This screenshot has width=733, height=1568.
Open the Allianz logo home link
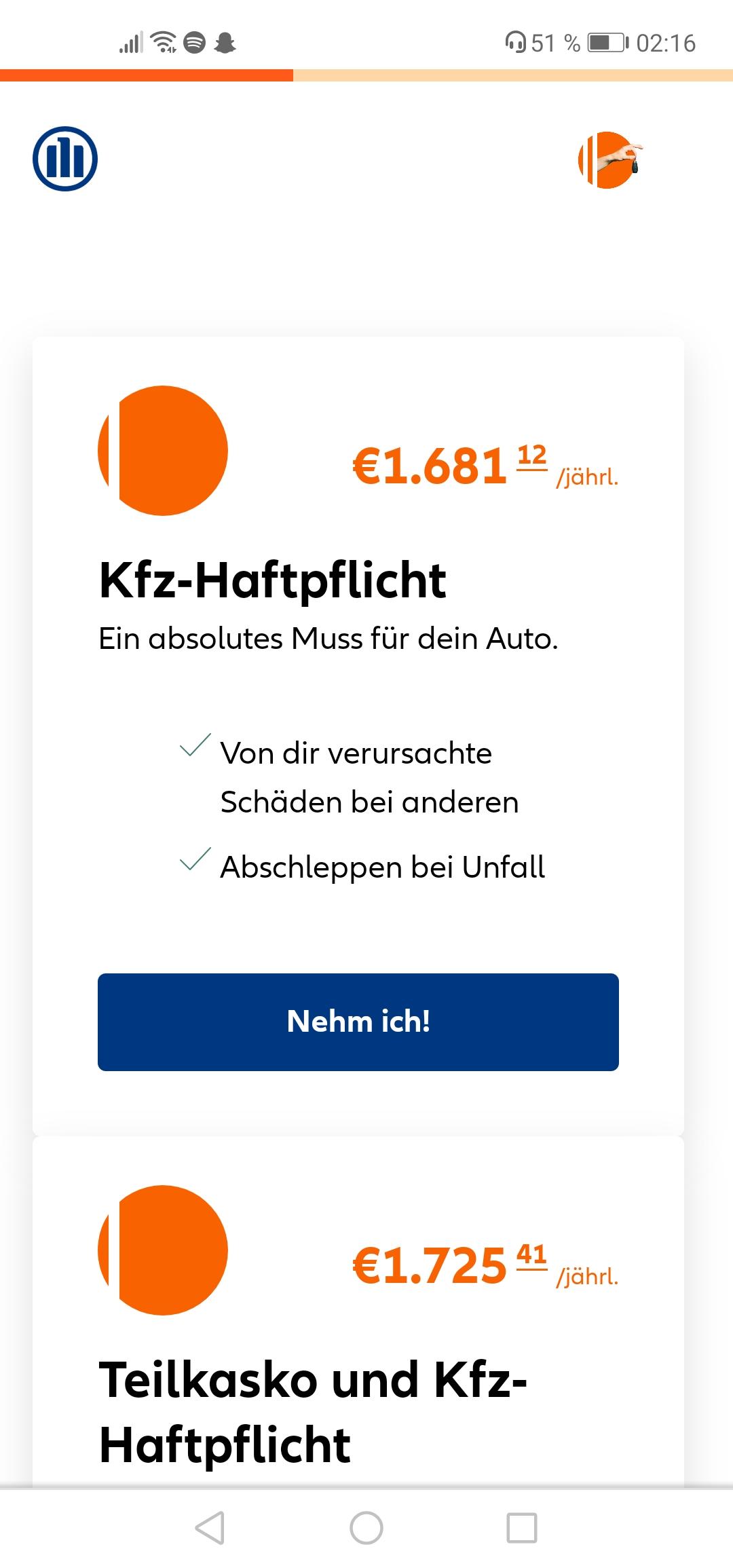point(65,159)
